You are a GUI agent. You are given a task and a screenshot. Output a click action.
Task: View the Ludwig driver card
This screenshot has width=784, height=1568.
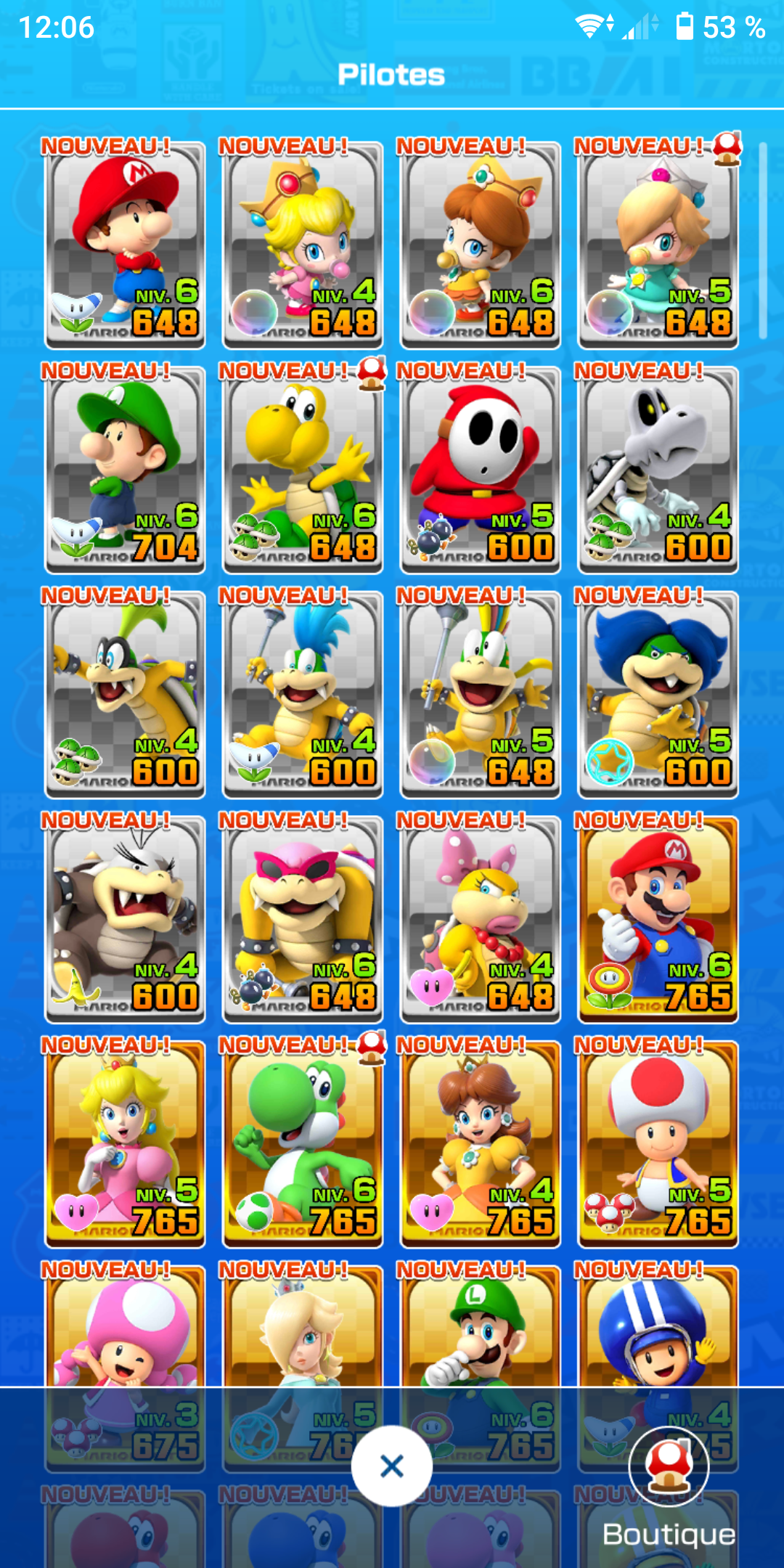658,695
